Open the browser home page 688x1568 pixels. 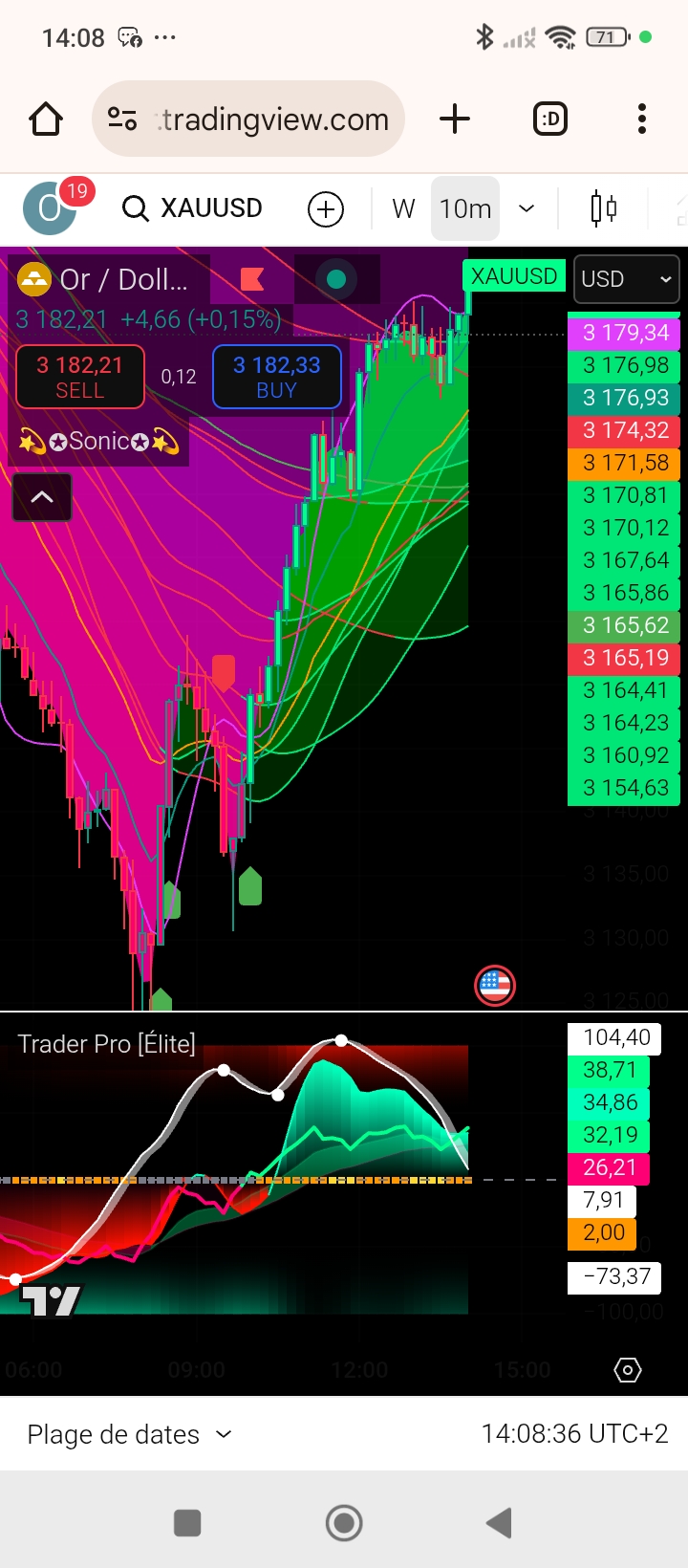click(46, 120)
